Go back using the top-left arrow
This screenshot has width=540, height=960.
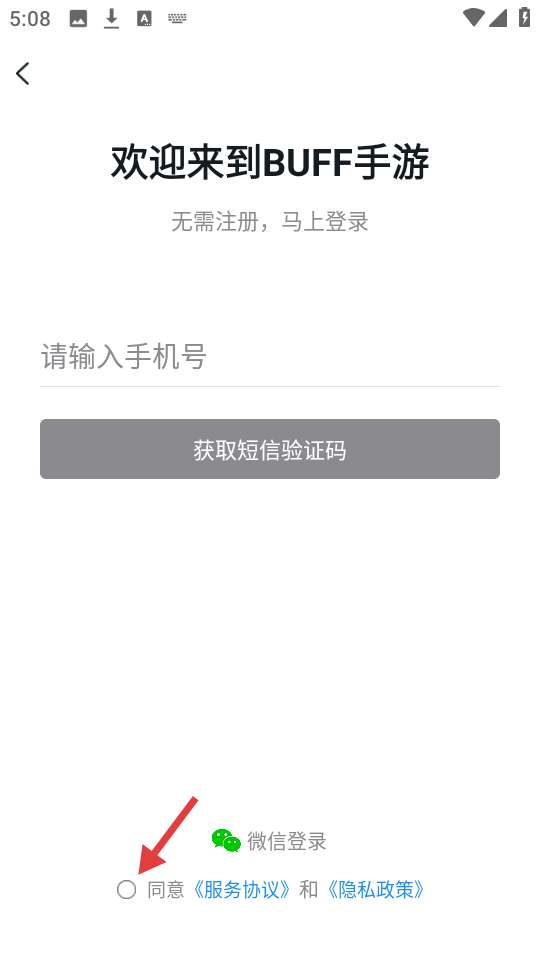point(23,73)
